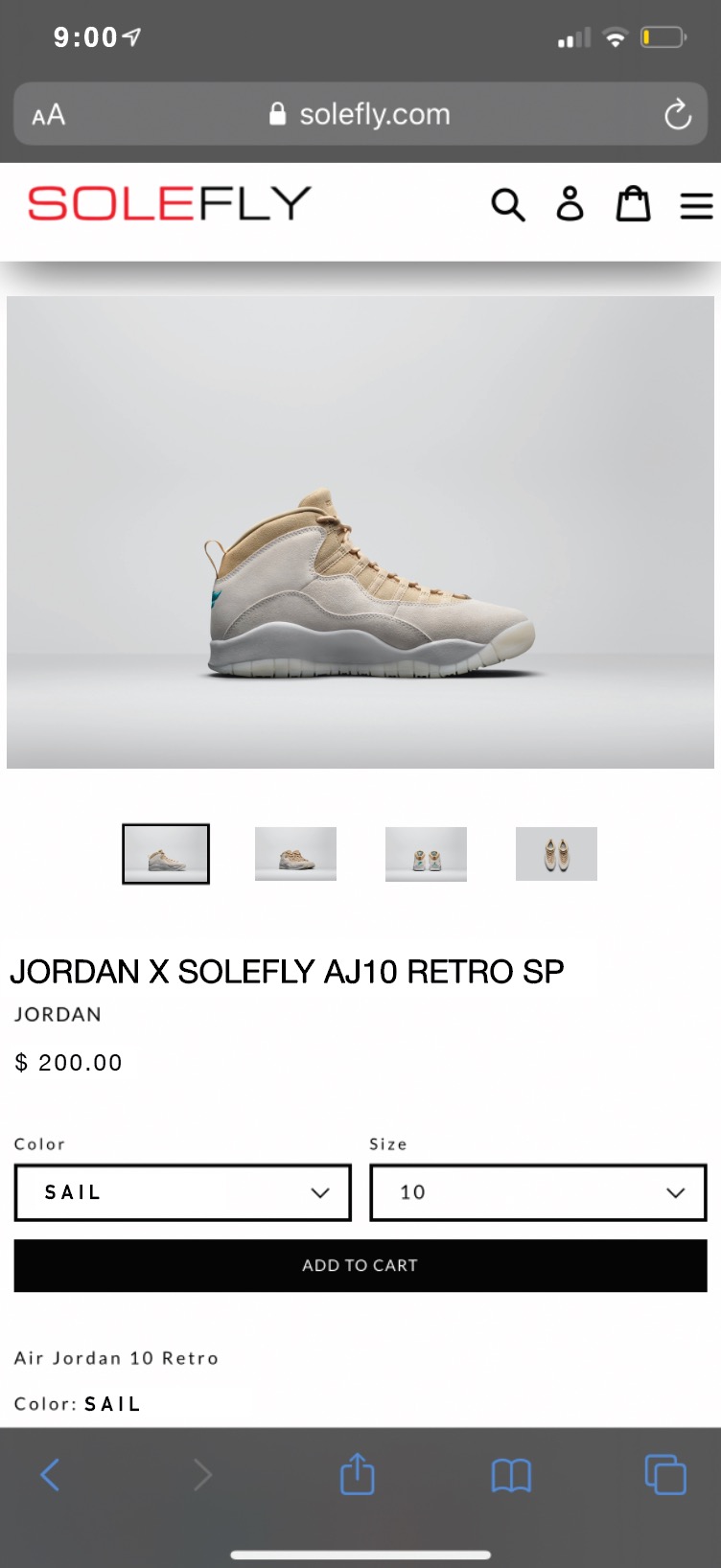Viewport: 721px width, 1568px height.
Task: Show open Safari tabs
Action: pyautogui.click(x=665, y=1474)
